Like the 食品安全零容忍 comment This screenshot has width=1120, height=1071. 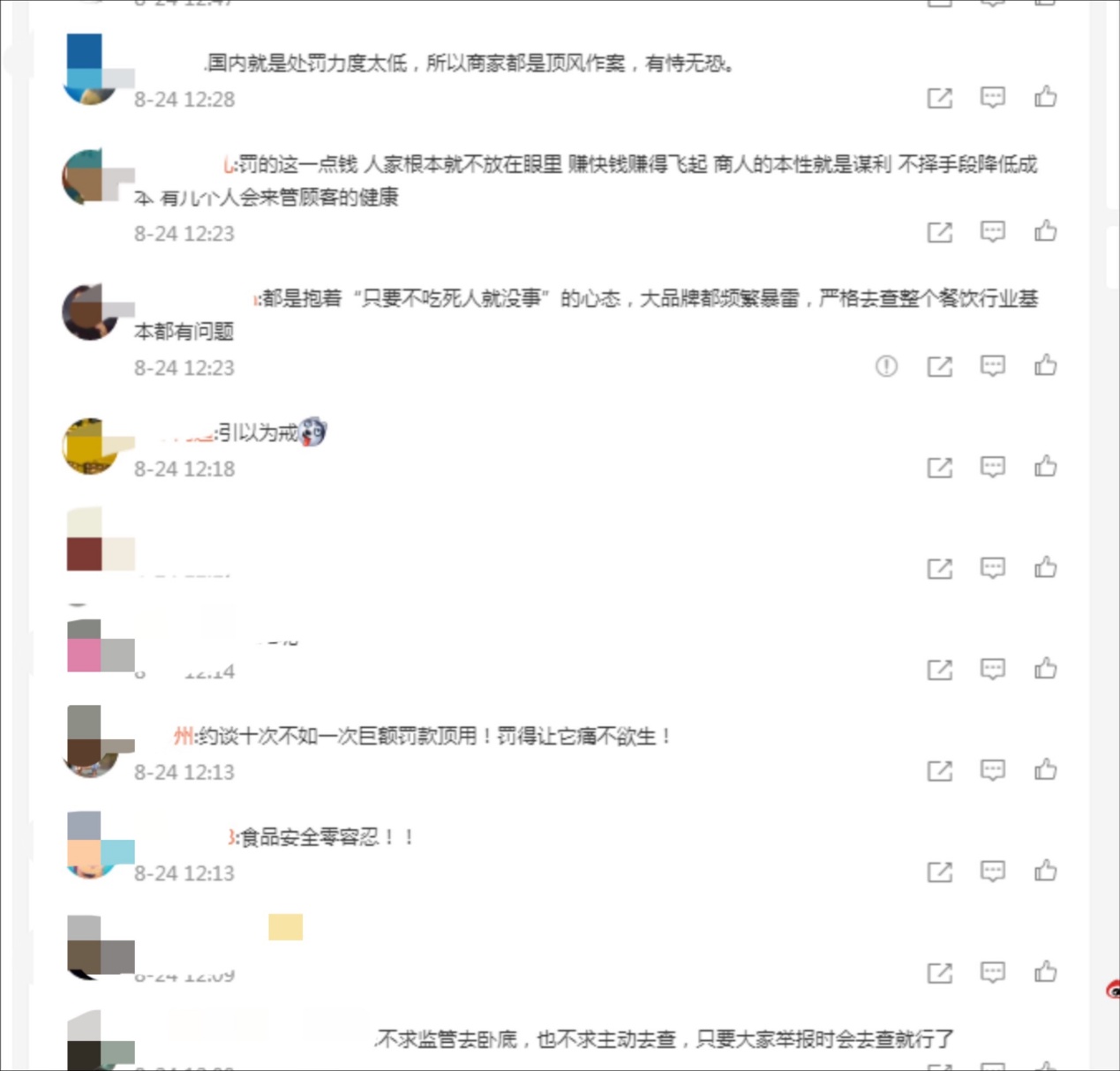pos(1046,872)
